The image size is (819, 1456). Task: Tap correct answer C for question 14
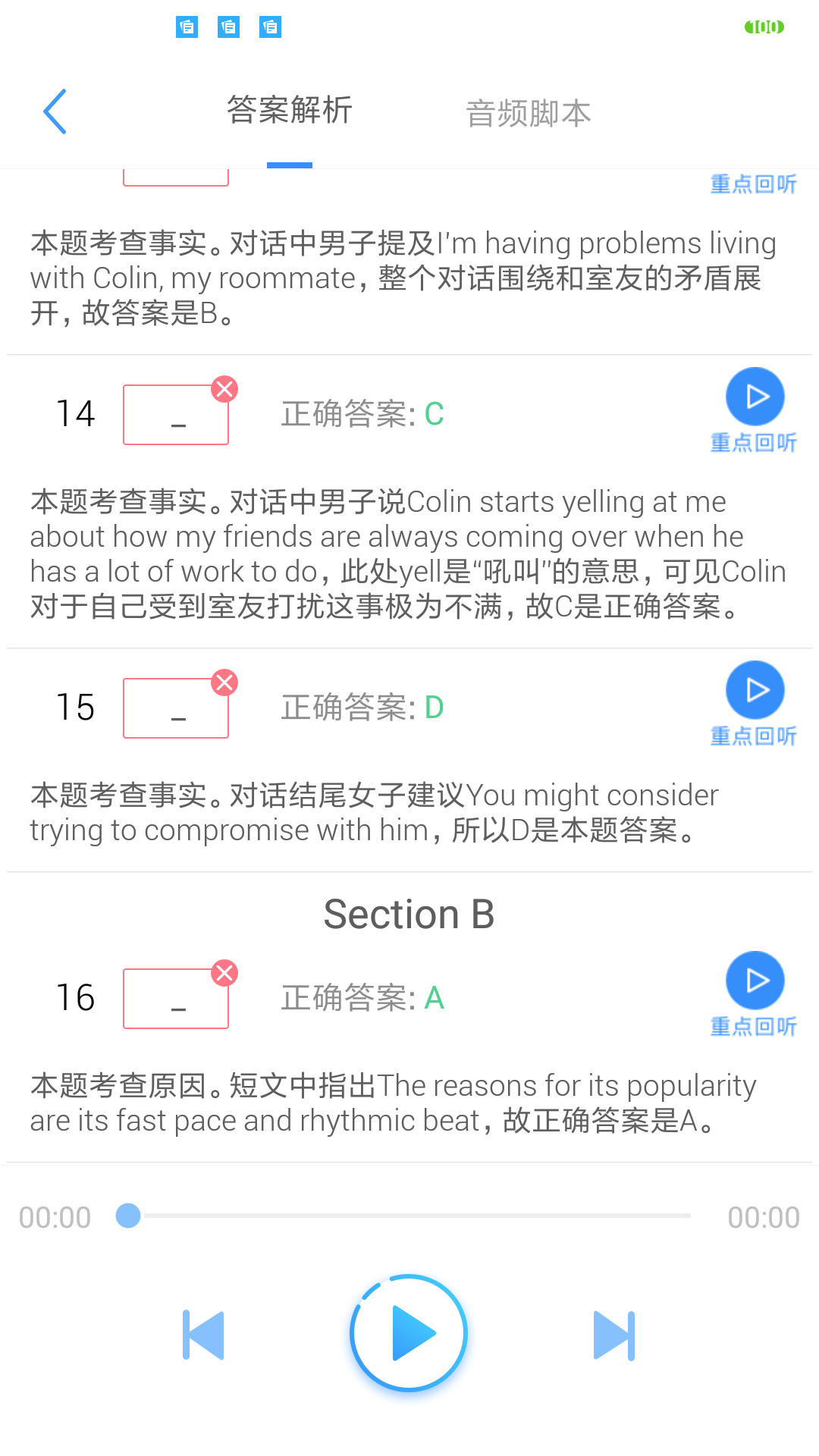click(x=435, y=413)
